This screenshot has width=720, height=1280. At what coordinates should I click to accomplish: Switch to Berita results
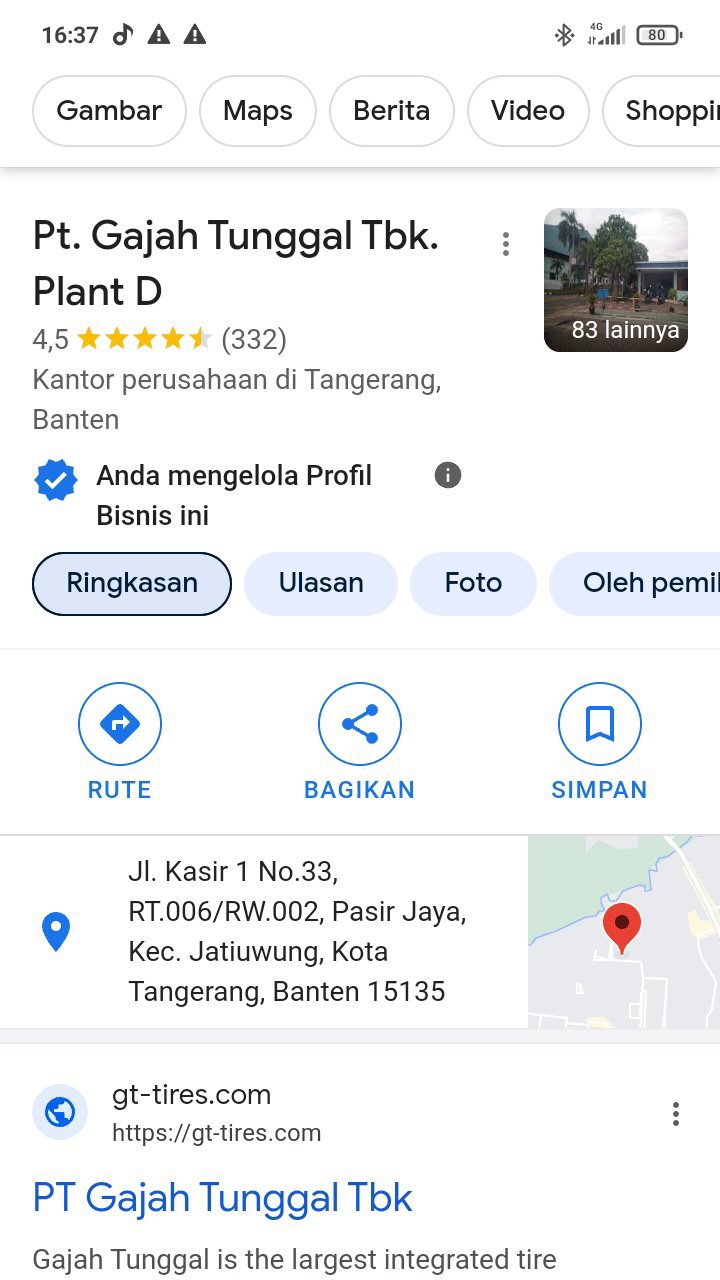pyautogui.click(x=391, y=111)
